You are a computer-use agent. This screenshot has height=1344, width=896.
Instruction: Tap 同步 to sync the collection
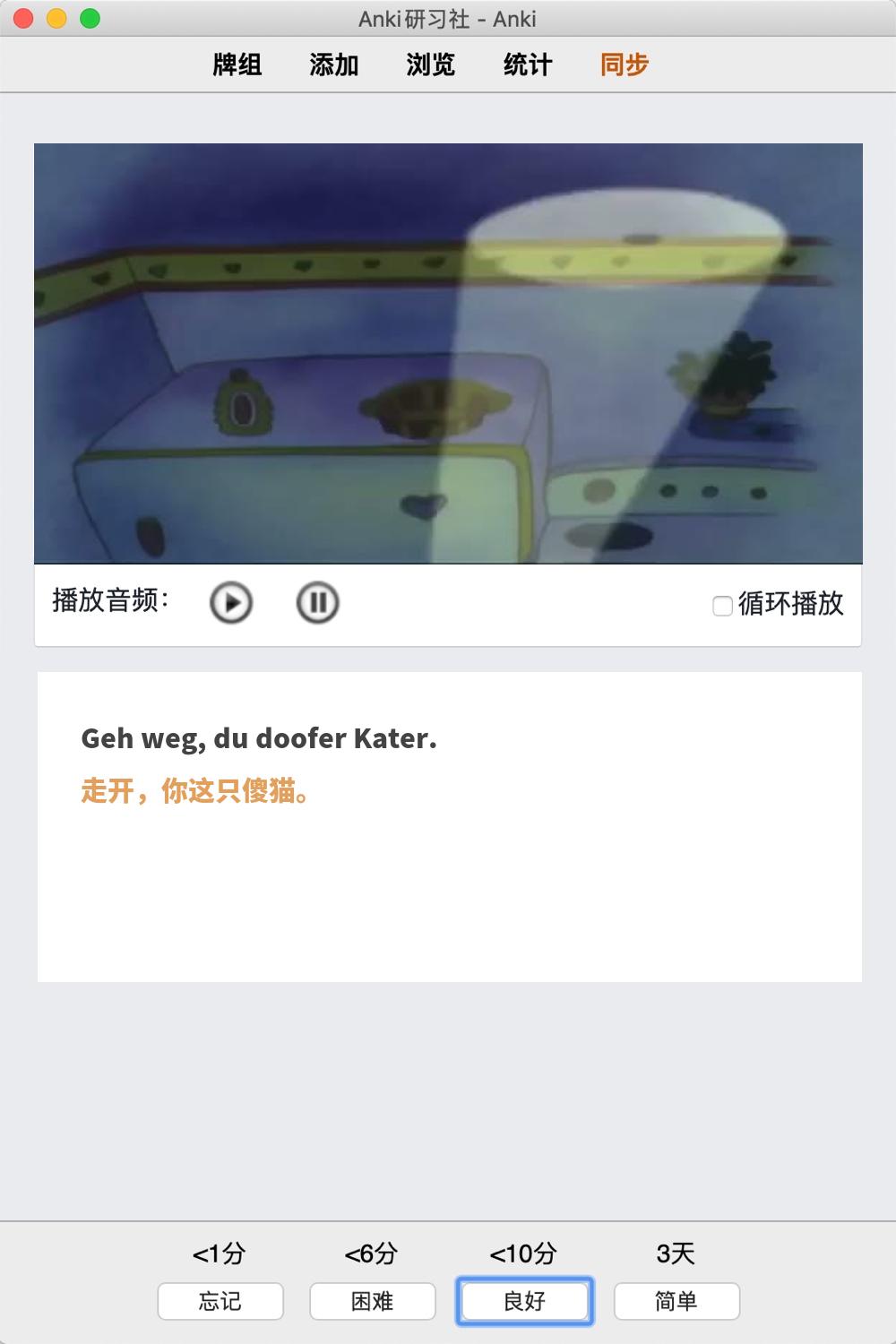click(625, 65)
